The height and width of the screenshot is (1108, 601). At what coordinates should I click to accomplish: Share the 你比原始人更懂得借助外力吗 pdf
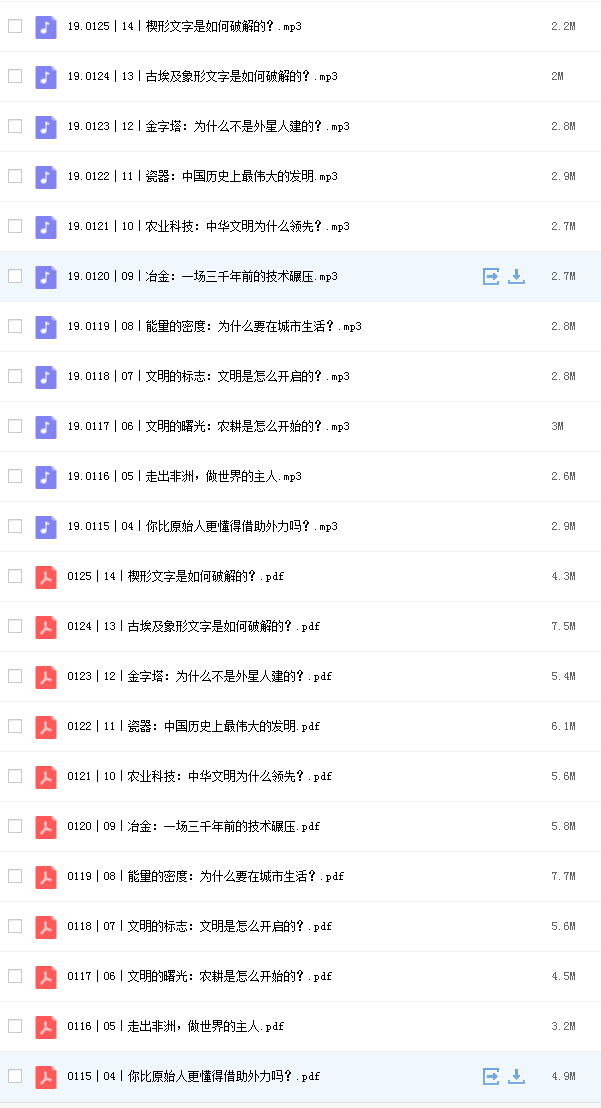[x=491, y=1076]
